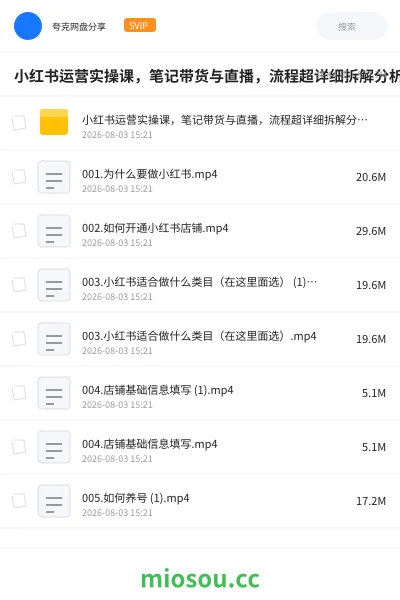Tick the checkbox for 002.如何开通小红书店铺.mp4
The height and width of the screenshot is (600, 400).
point(19,231)
